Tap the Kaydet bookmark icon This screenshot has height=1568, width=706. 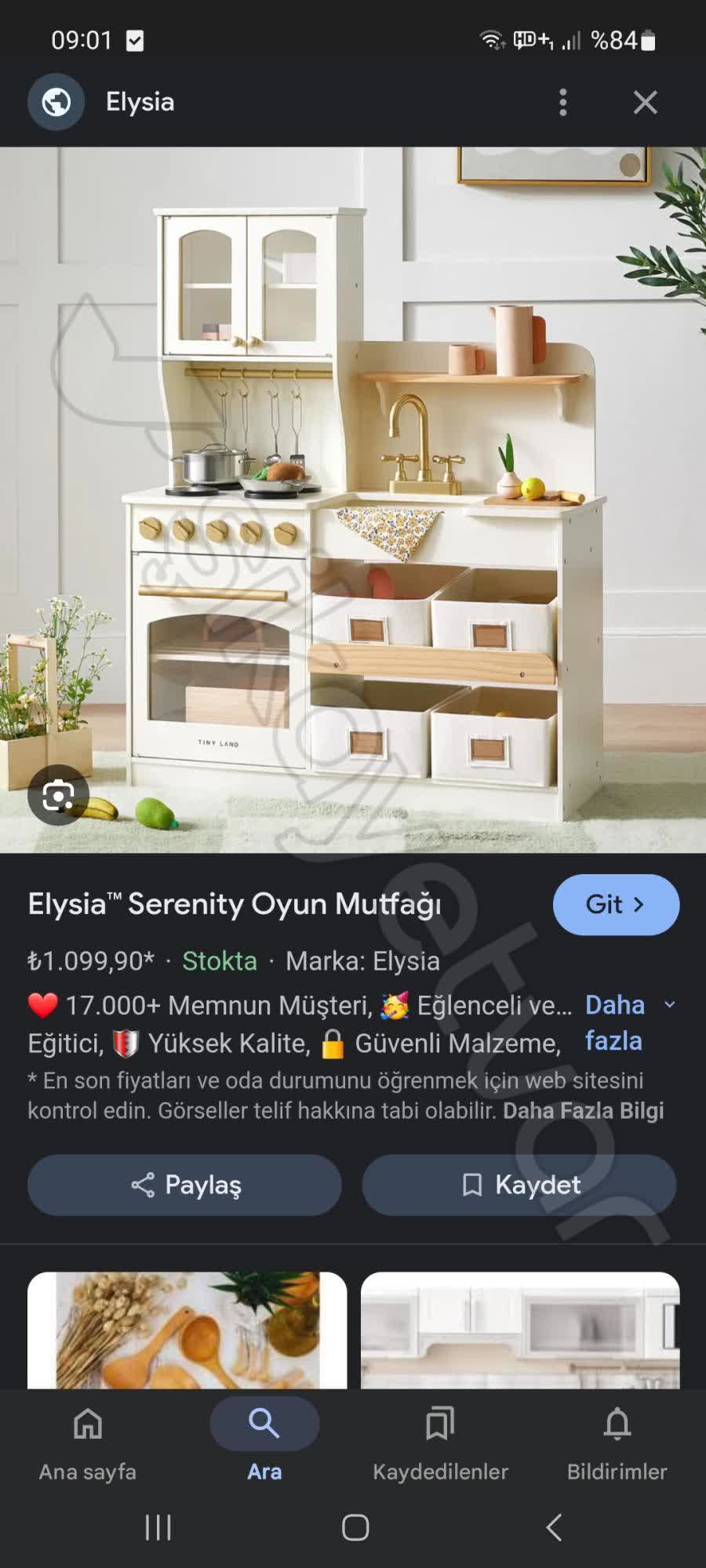pos(472,1185)
